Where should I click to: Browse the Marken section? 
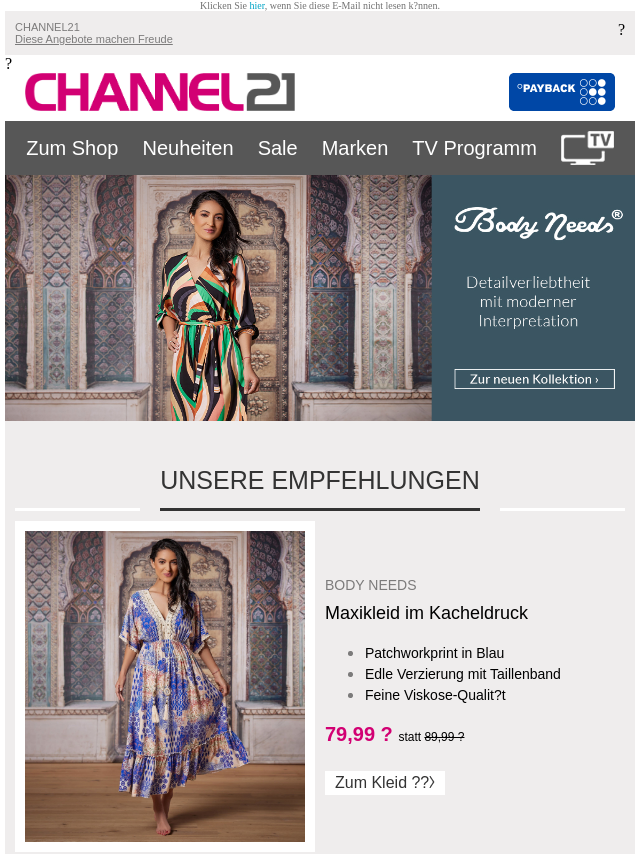click(x=354, y=148)
